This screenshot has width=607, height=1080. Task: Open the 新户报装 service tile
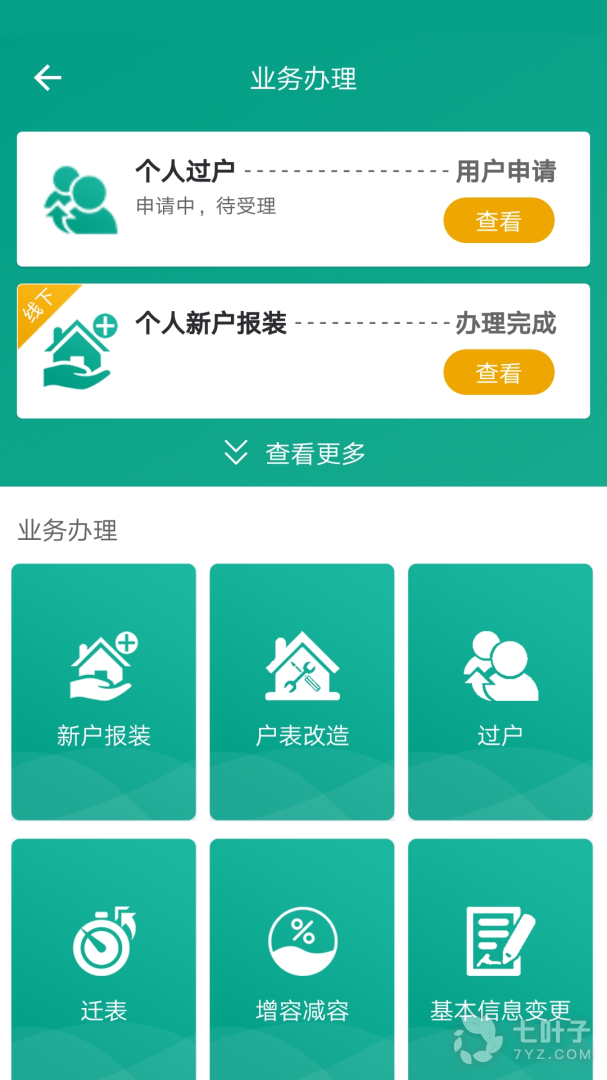(x=104, y=691)
